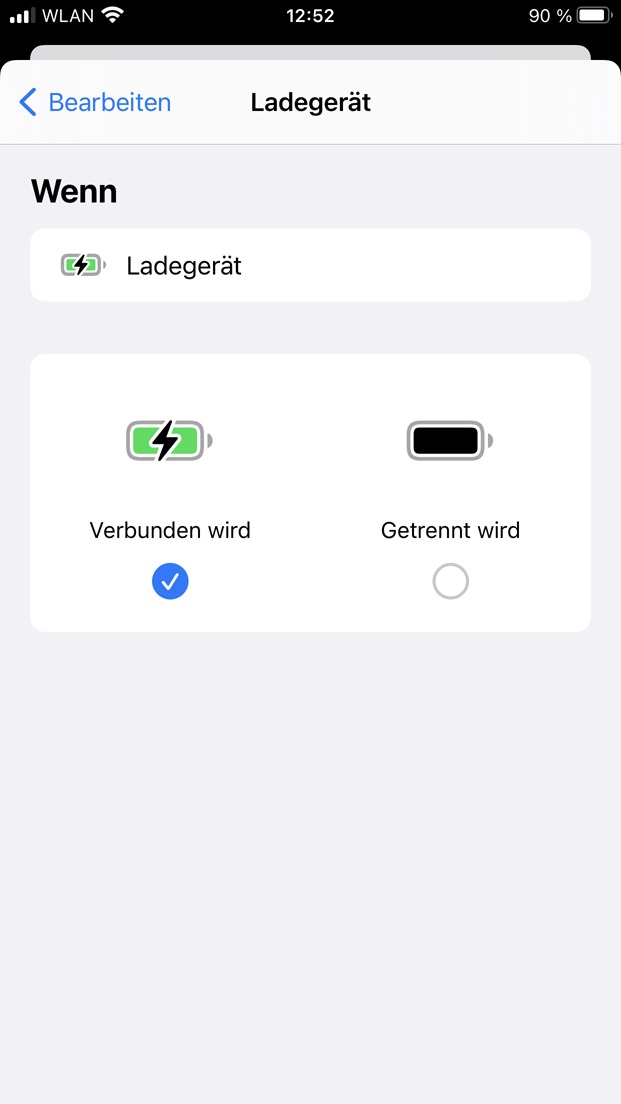Choose the 'Getrennt wird' option

coord(450,581)
